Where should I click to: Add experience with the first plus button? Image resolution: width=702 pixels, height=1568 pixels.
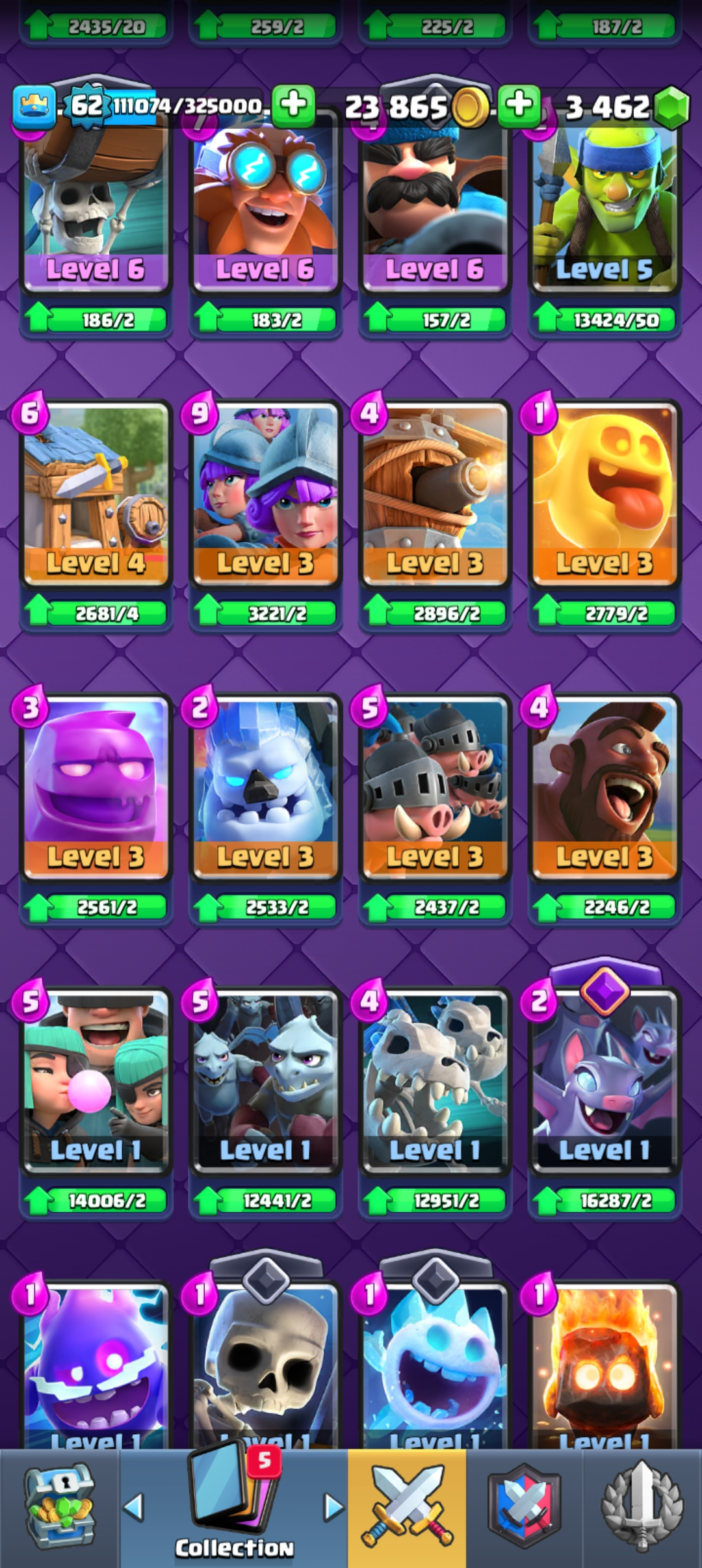coord(293,105)
